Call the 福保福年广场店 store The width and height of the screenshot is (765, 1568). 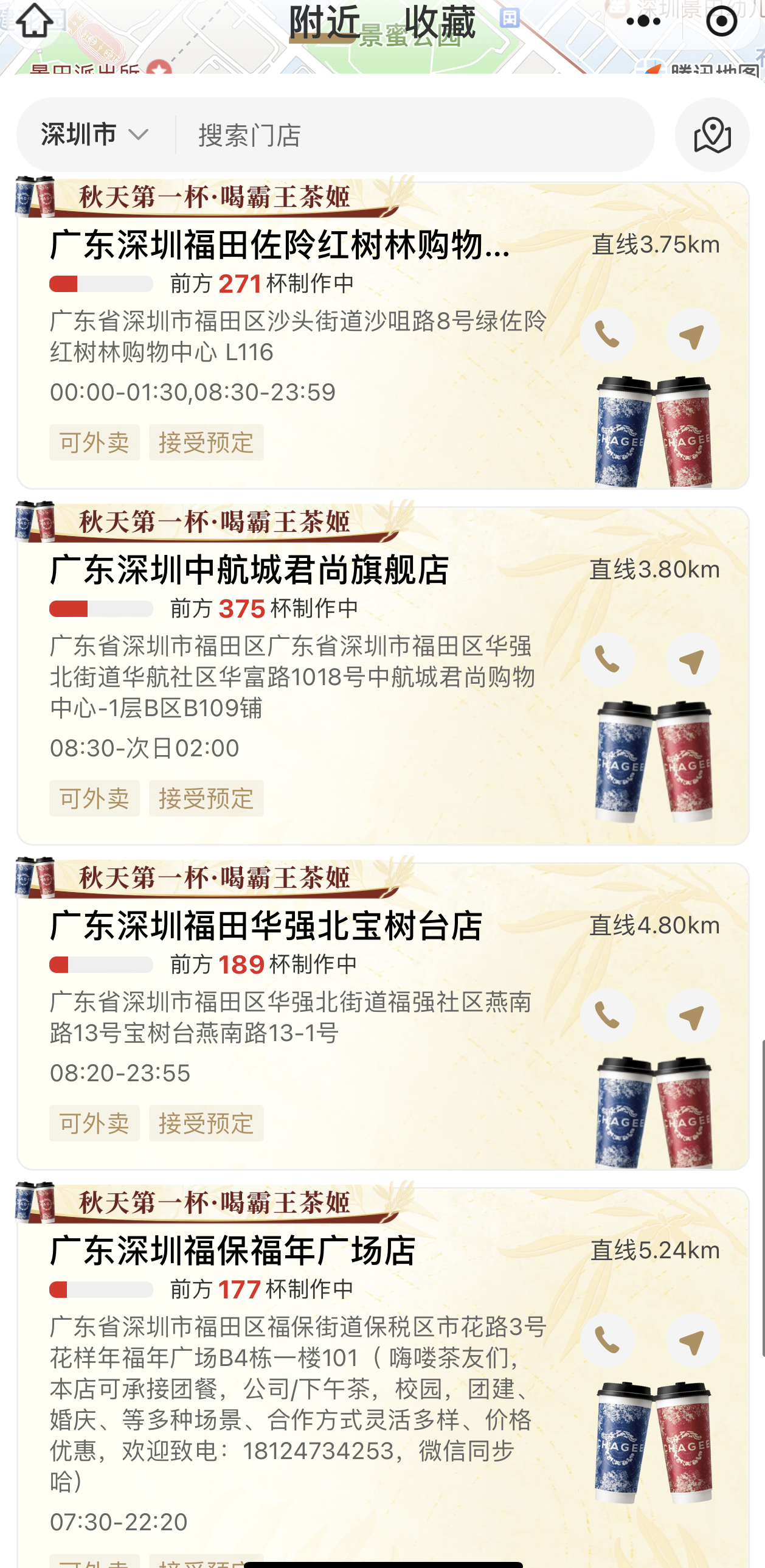tap(607, 1341)
